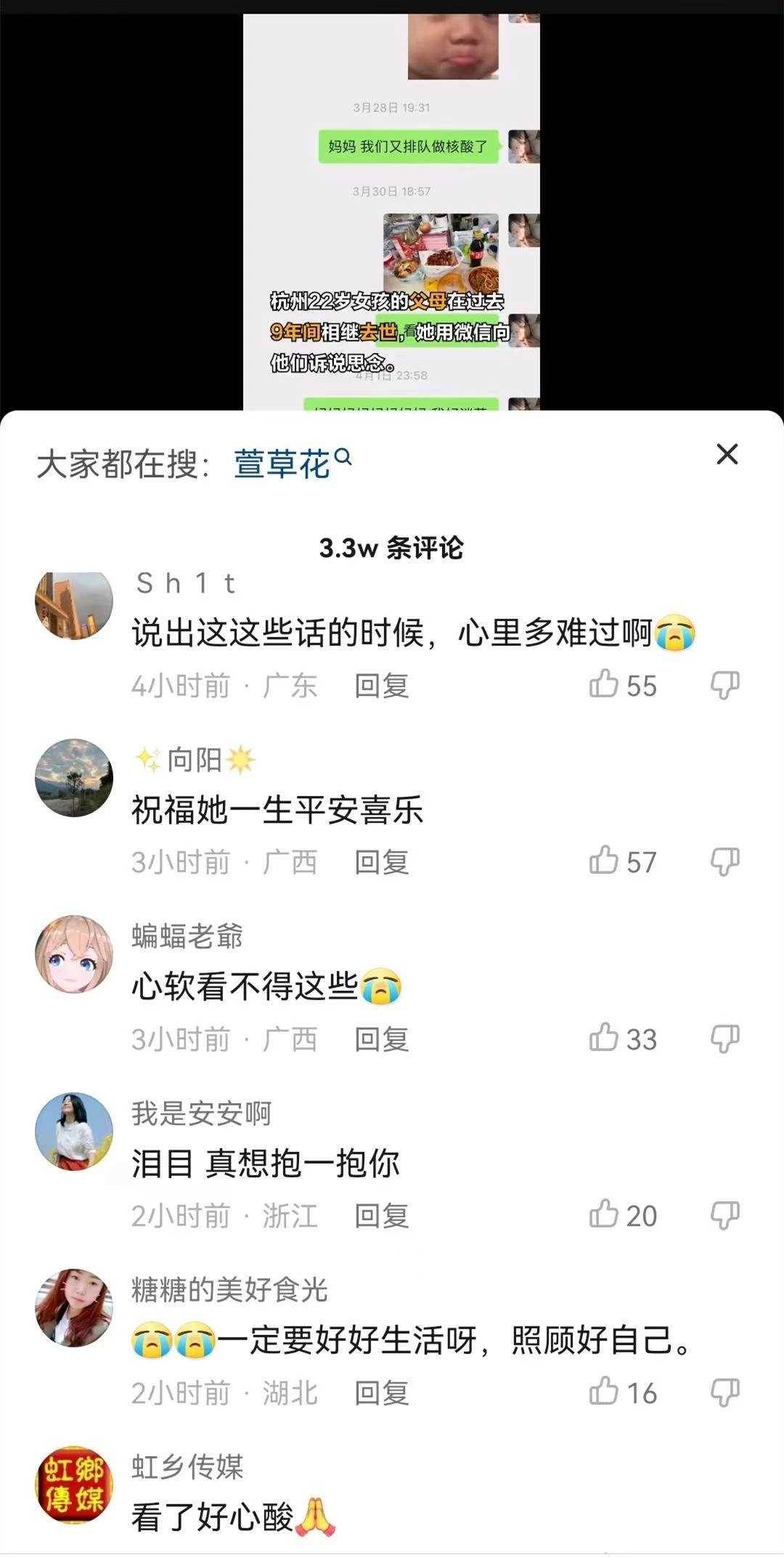The width and height of the screenshot is (784, 1557).
Task: Dislike 糖糖的美好食光's comment
Action: pos(724,1392)
